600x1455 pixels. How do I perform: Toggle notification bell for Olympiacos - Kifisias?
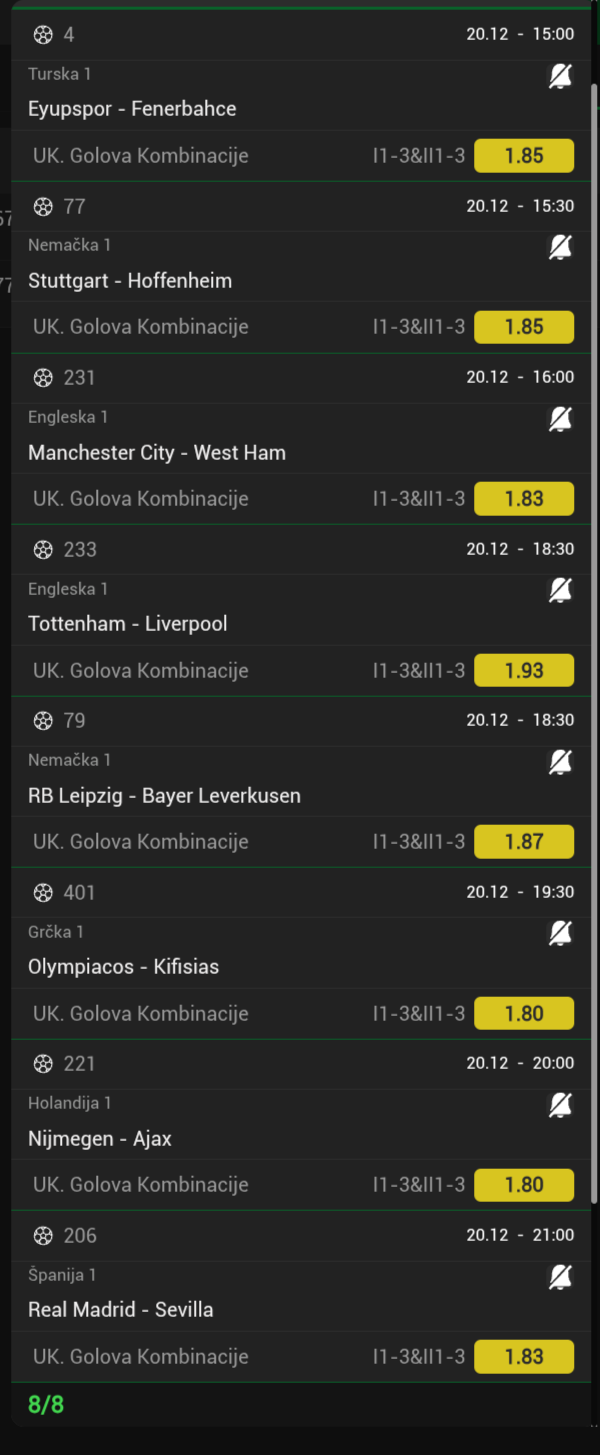click(x=561, y=934)
